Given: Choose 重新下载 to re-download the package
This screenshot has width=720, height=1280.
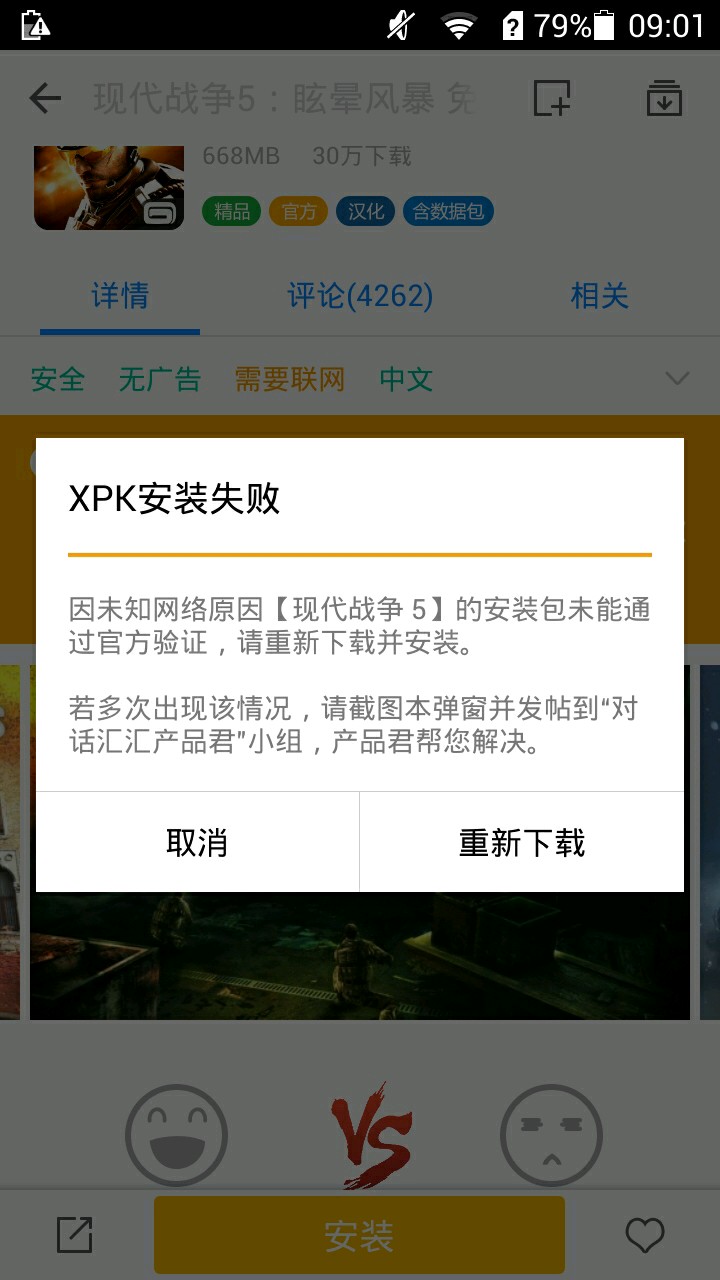Looking at the screenshot, I should (x=521, y=842).
